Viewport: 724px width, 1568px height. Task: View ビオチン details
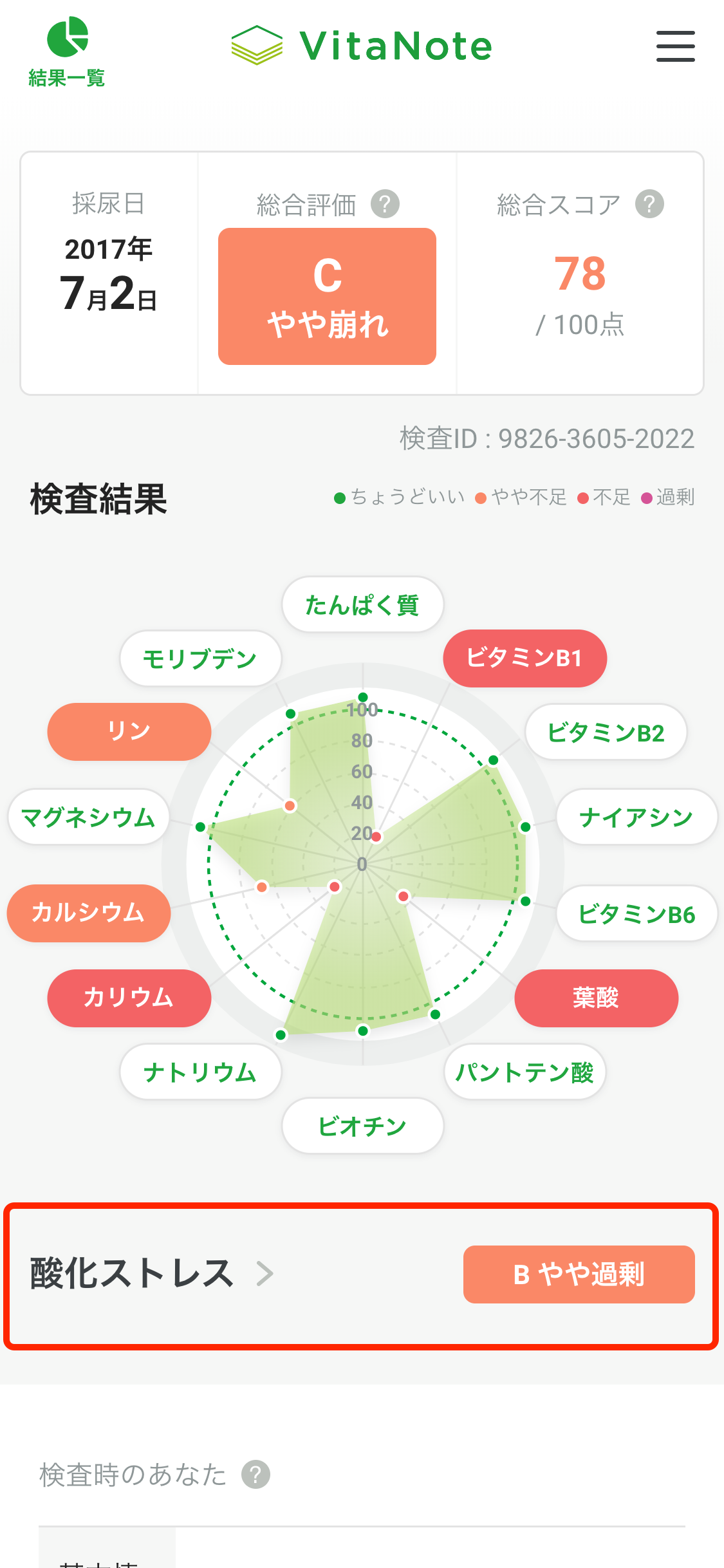coord(362,1126)
